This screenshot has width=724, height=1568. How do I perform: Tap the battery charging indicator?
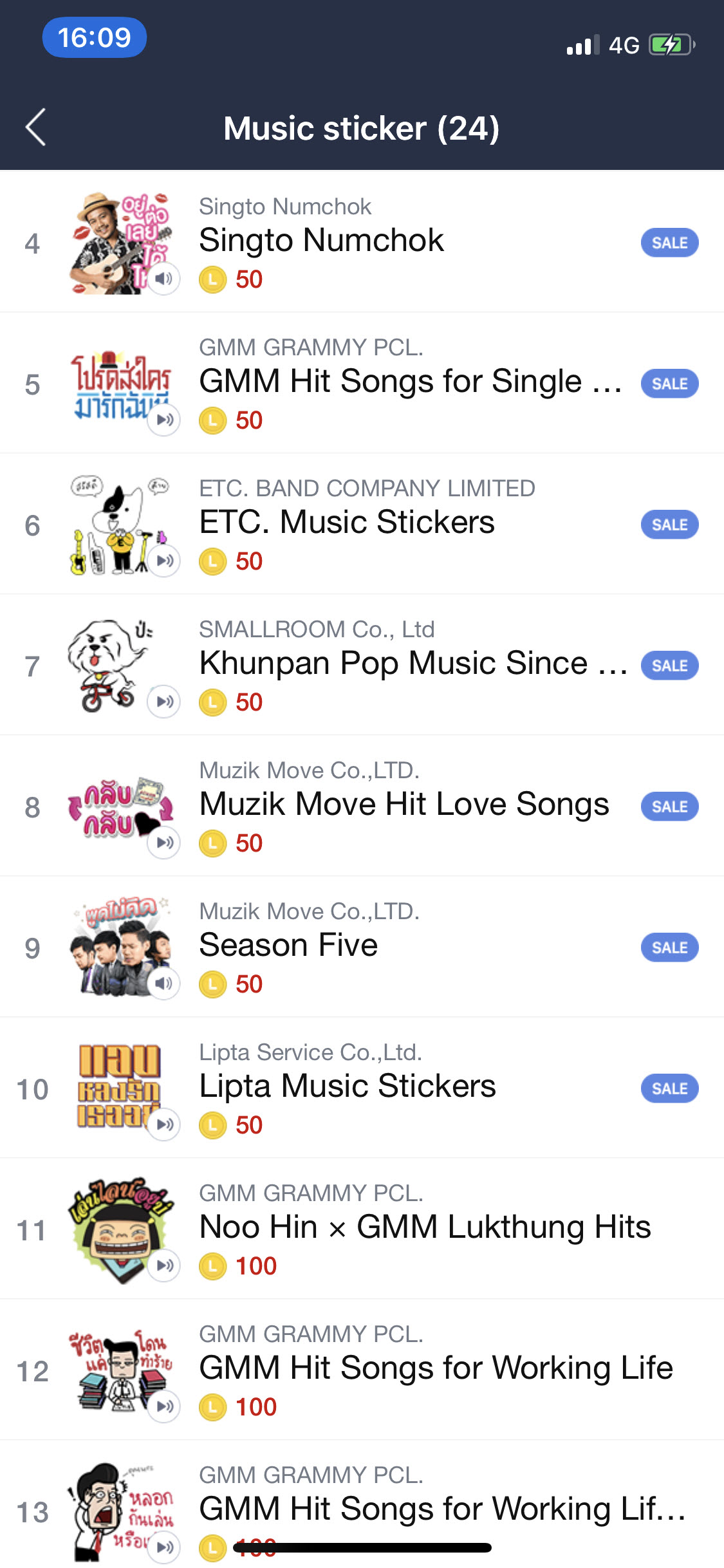click(x=671, y=44)
